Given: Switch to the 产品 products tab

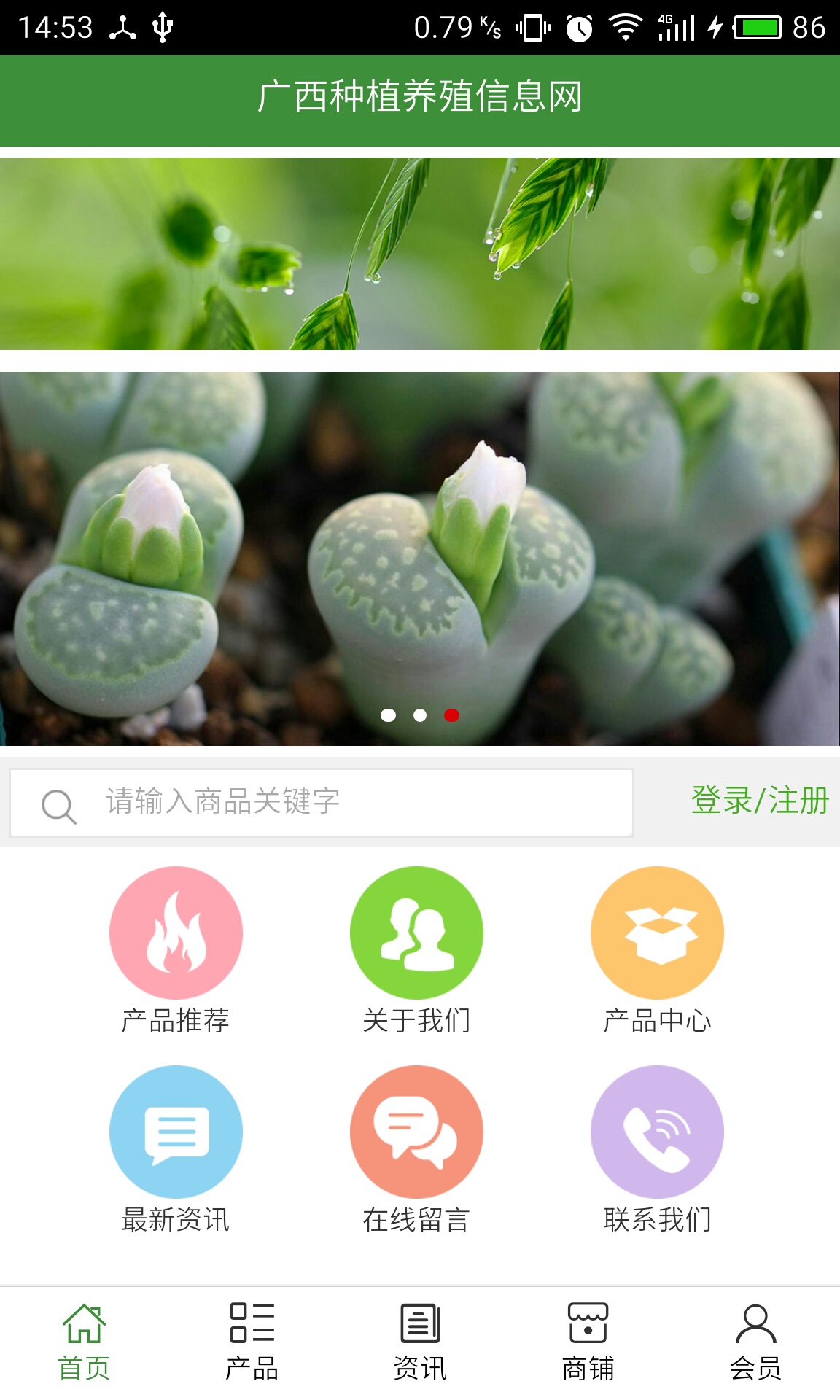Looking at the screenshot, I should click(x=252, y=1342).
